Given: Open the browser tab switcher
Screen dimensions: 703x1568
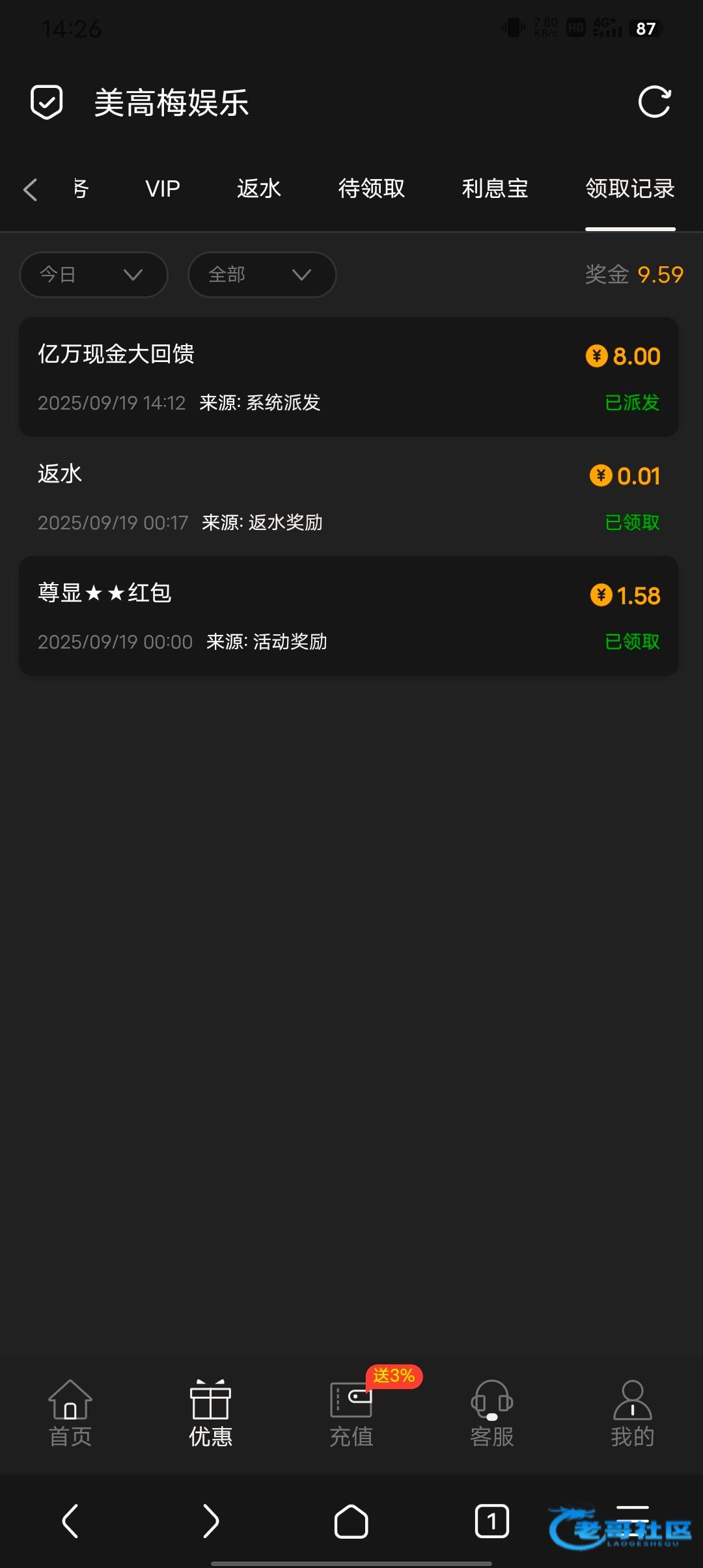Looking at the screenshot, I should coord(492,1521).
